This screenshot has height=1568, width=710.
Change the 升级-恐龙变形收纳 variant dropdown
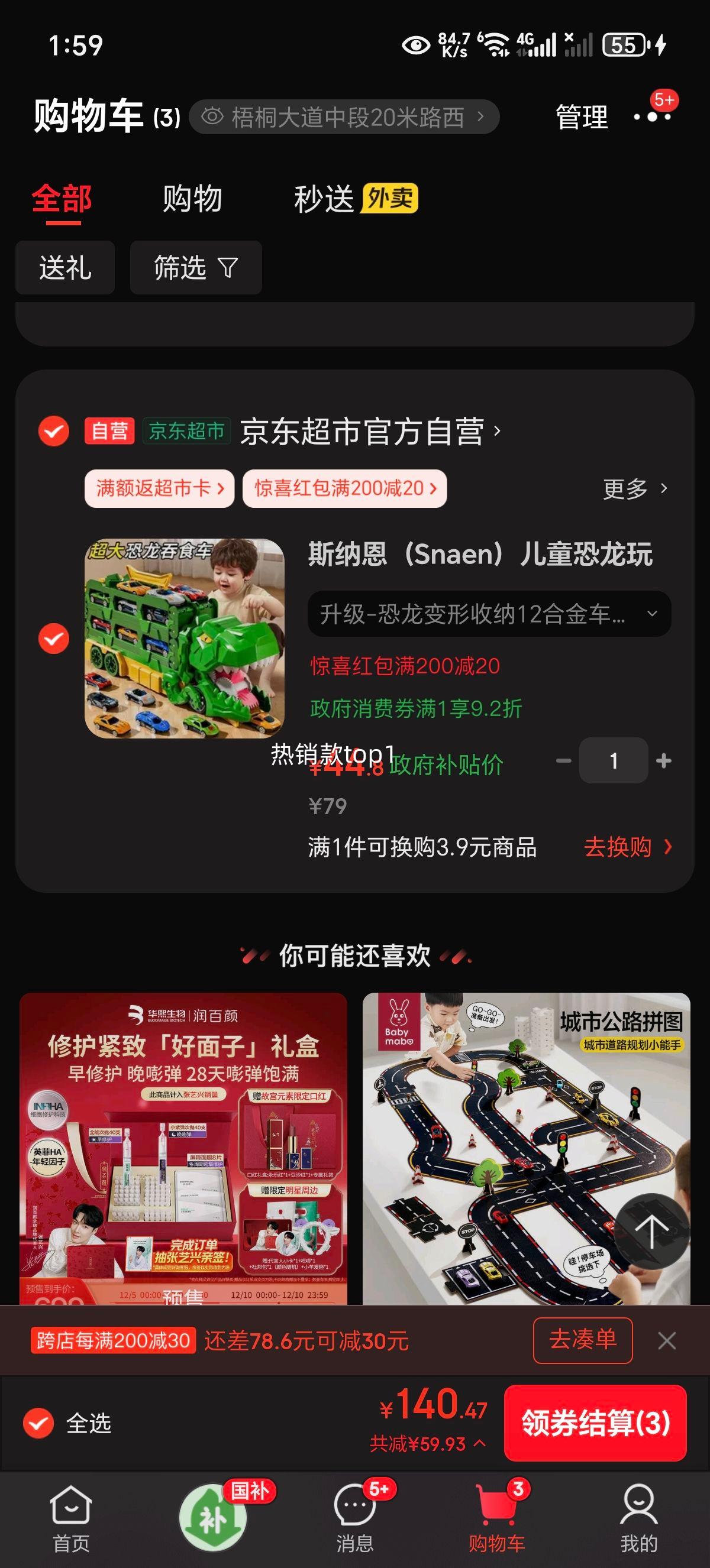point(489,614)
